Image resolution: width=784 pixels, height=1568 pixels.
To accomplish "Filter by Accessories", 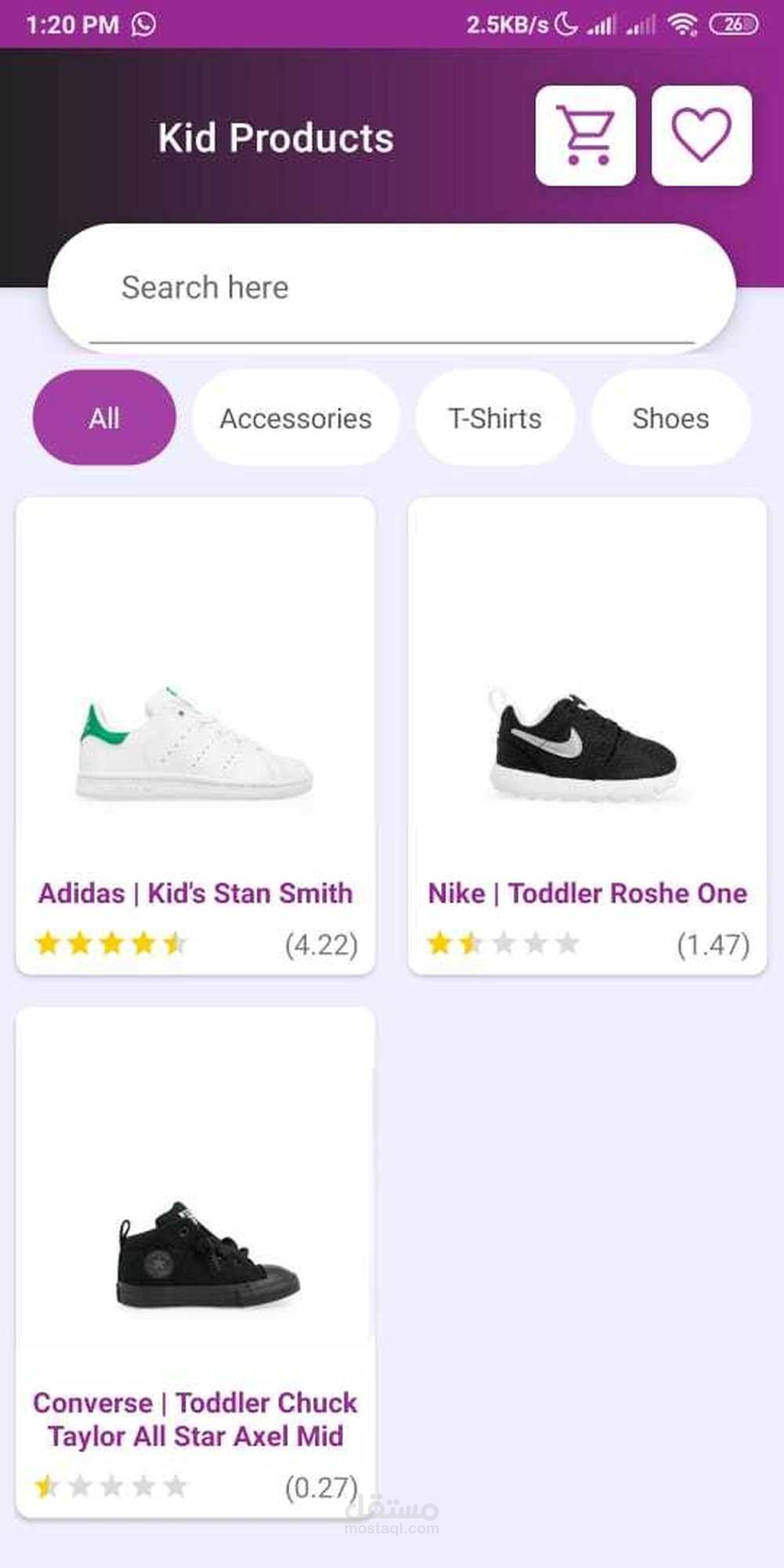I will point(296,418).
